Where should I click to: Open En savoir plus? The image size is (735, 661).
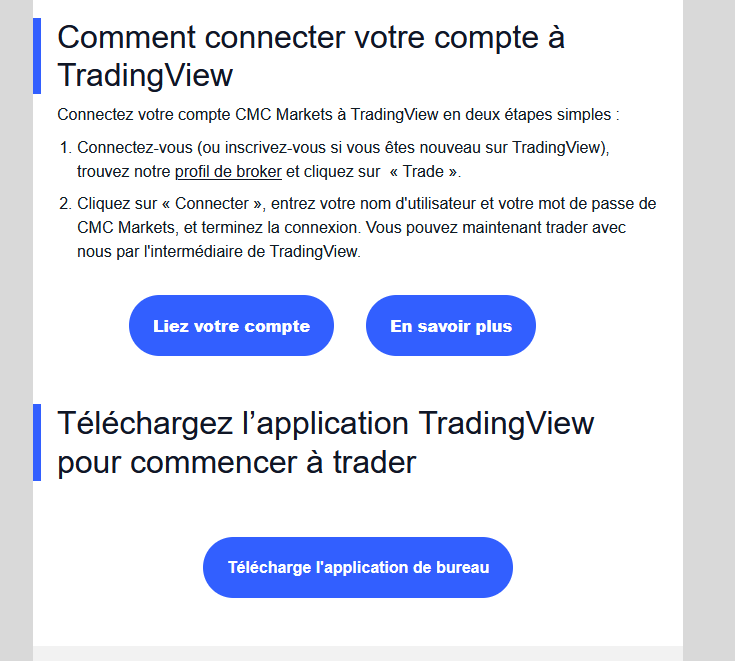pyautogui.click(x=450, y=326)
